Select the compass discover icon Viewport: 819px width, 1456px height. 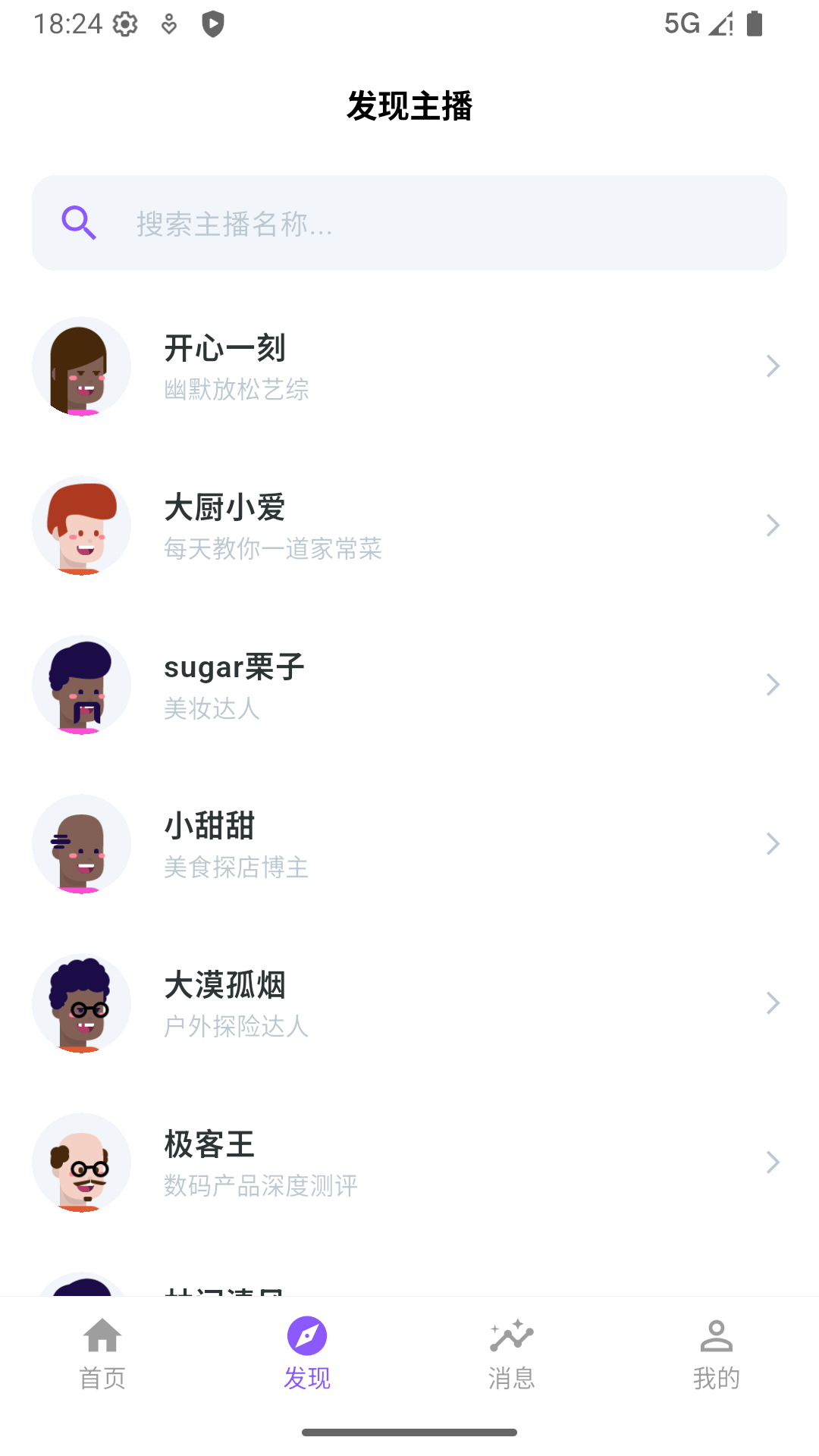click(x=306, y=1338)
